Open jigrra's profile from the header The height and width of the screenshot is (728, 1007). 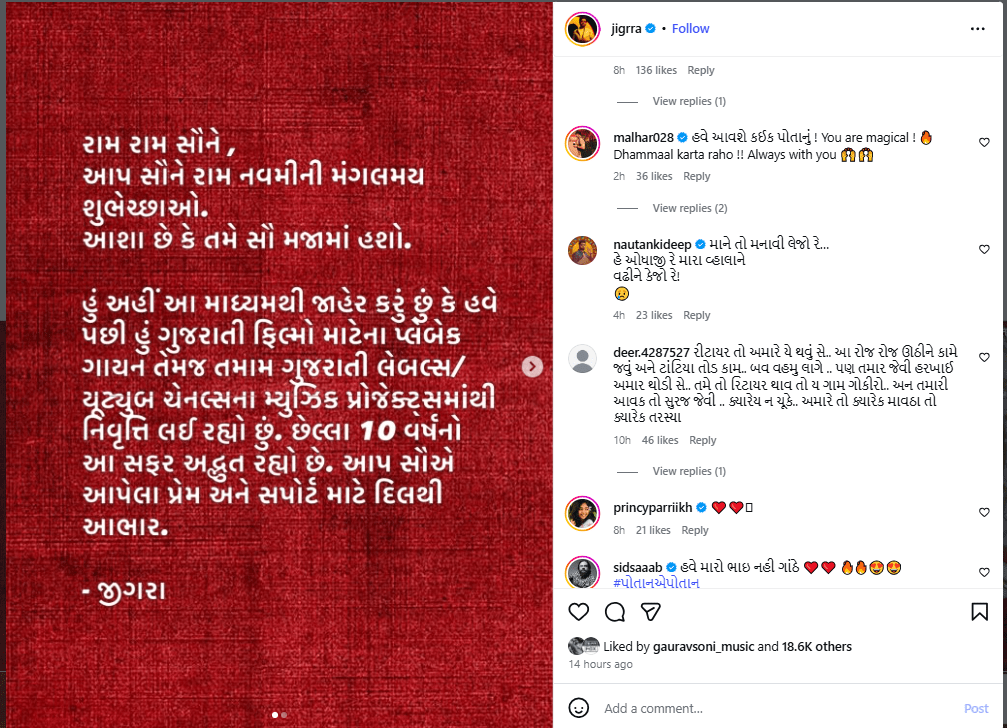[624, 29]
